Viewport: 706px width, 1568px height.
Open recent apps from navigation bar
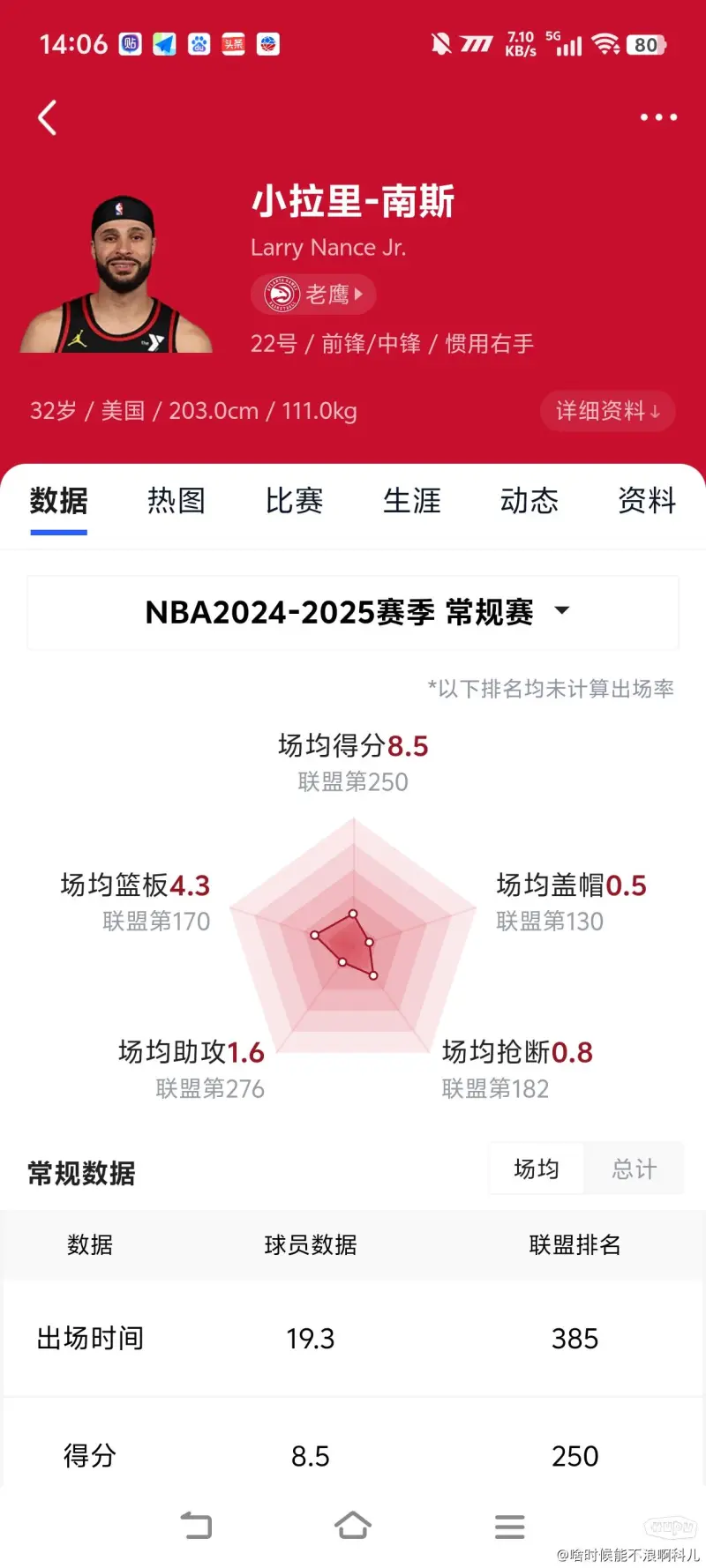tap(509, 1527)
